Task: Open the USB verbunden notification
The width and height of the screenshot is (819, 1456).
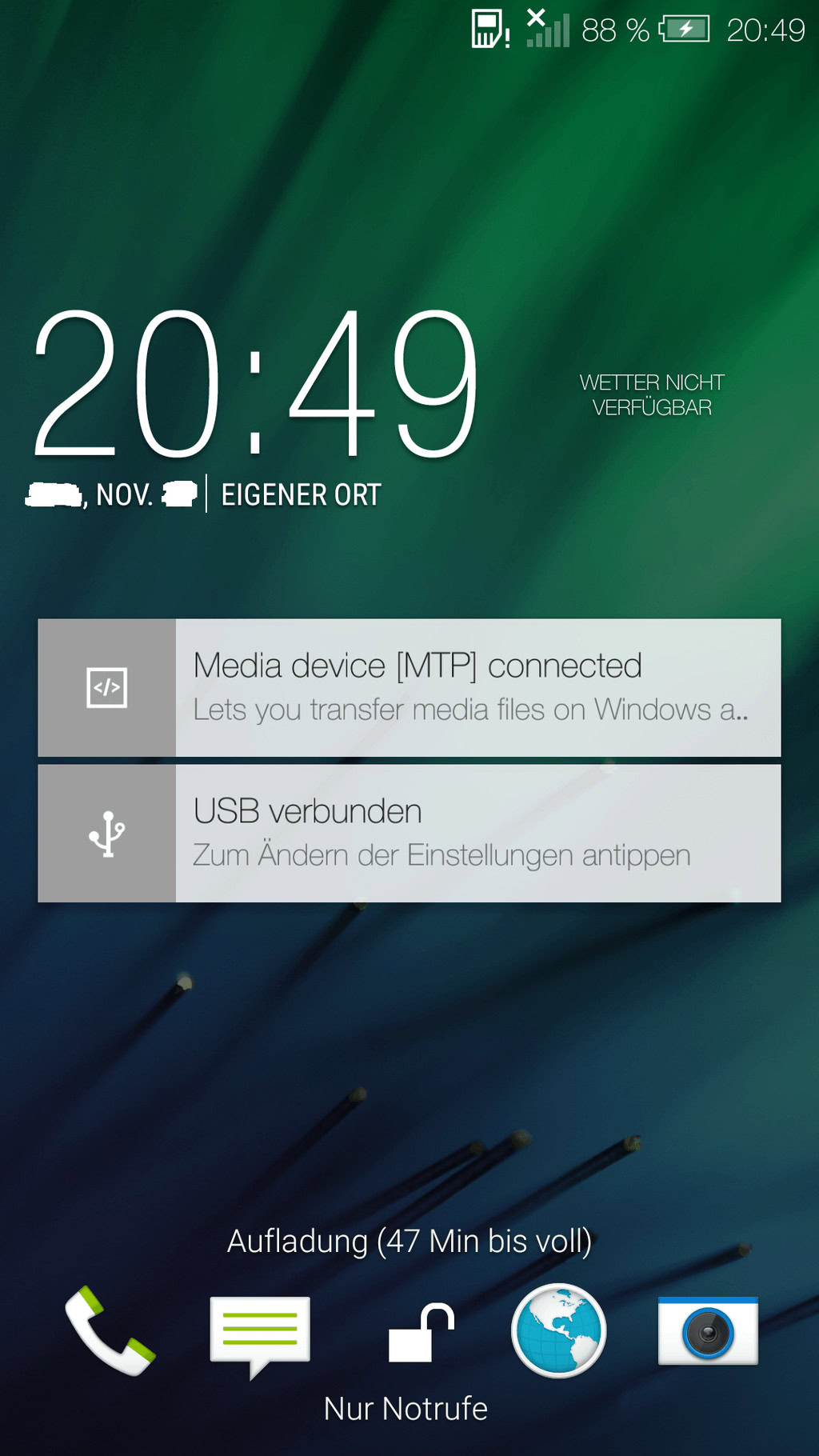Action: pyautogui.click(x=409, y=834)
